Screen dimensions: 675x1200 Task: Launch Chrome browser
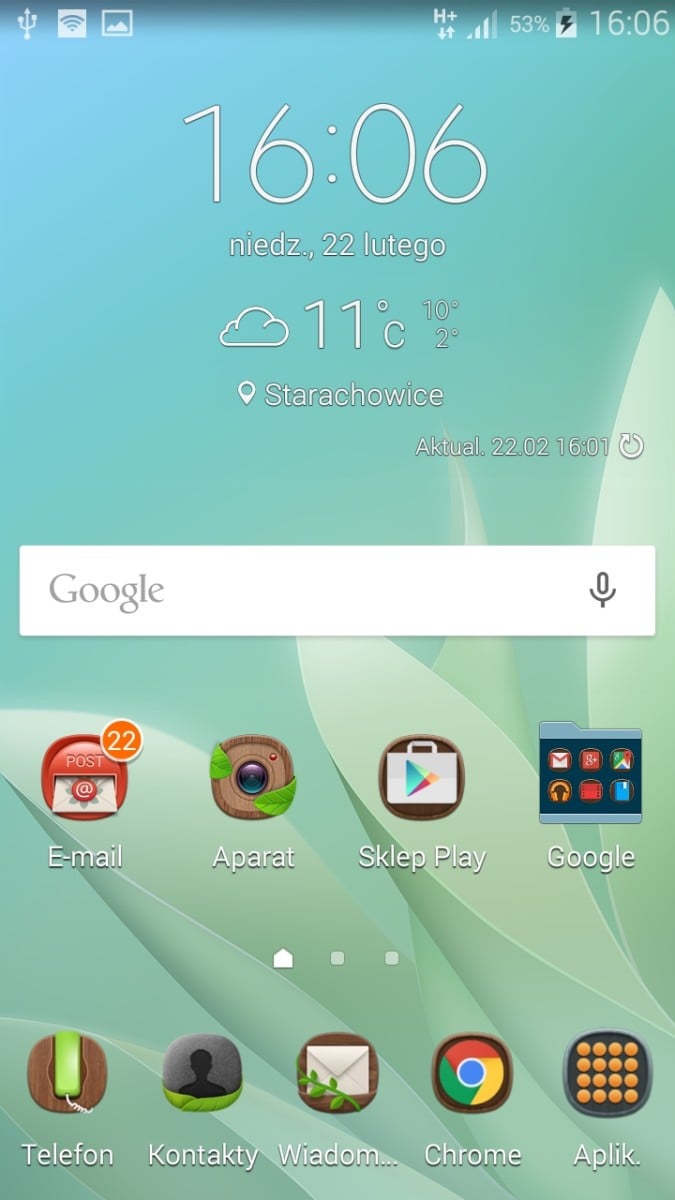click(x=472, y=1075)
